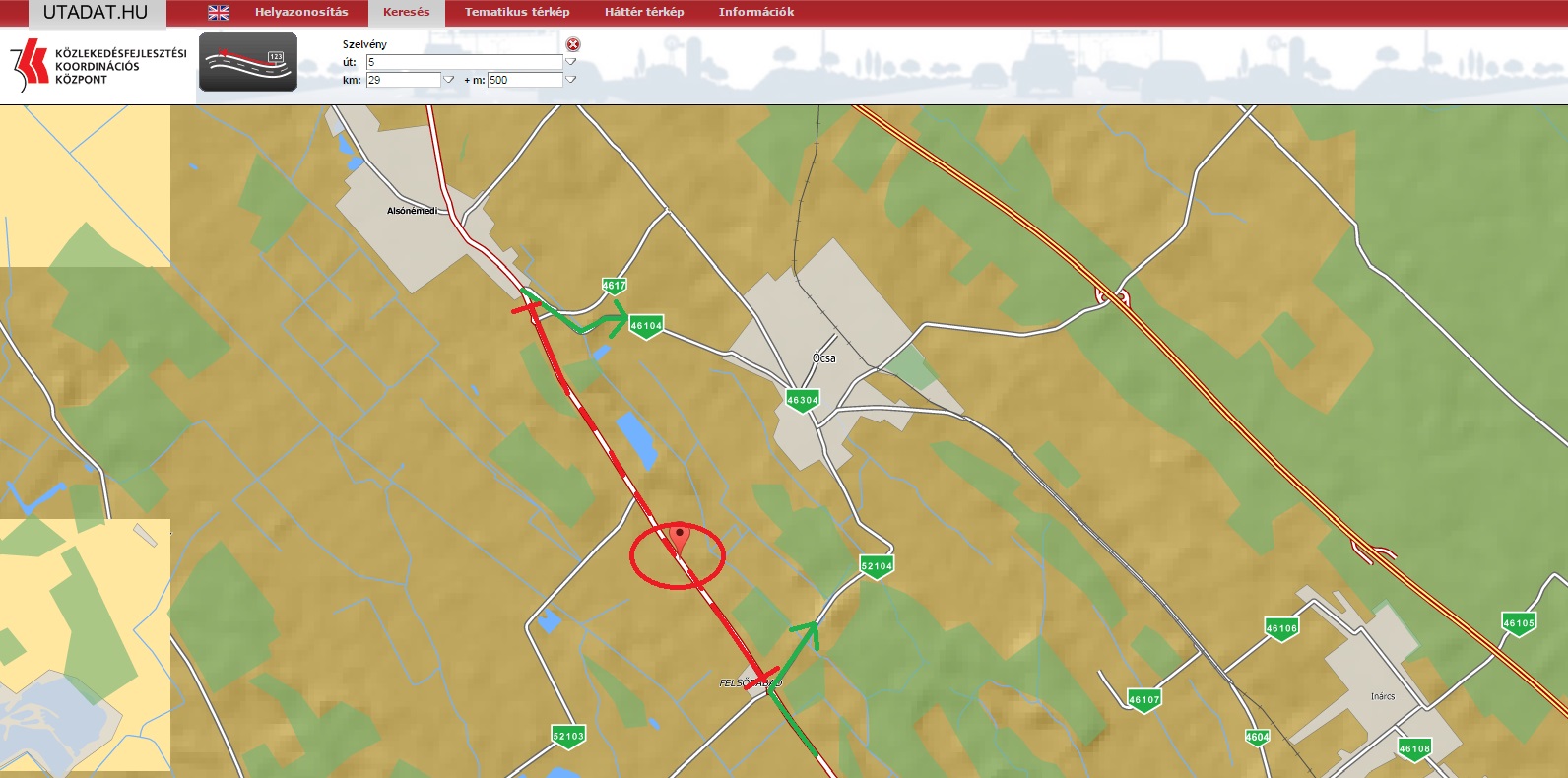Switch language via the UK flag
The image size is (1568, 778).
click(219, 13)
